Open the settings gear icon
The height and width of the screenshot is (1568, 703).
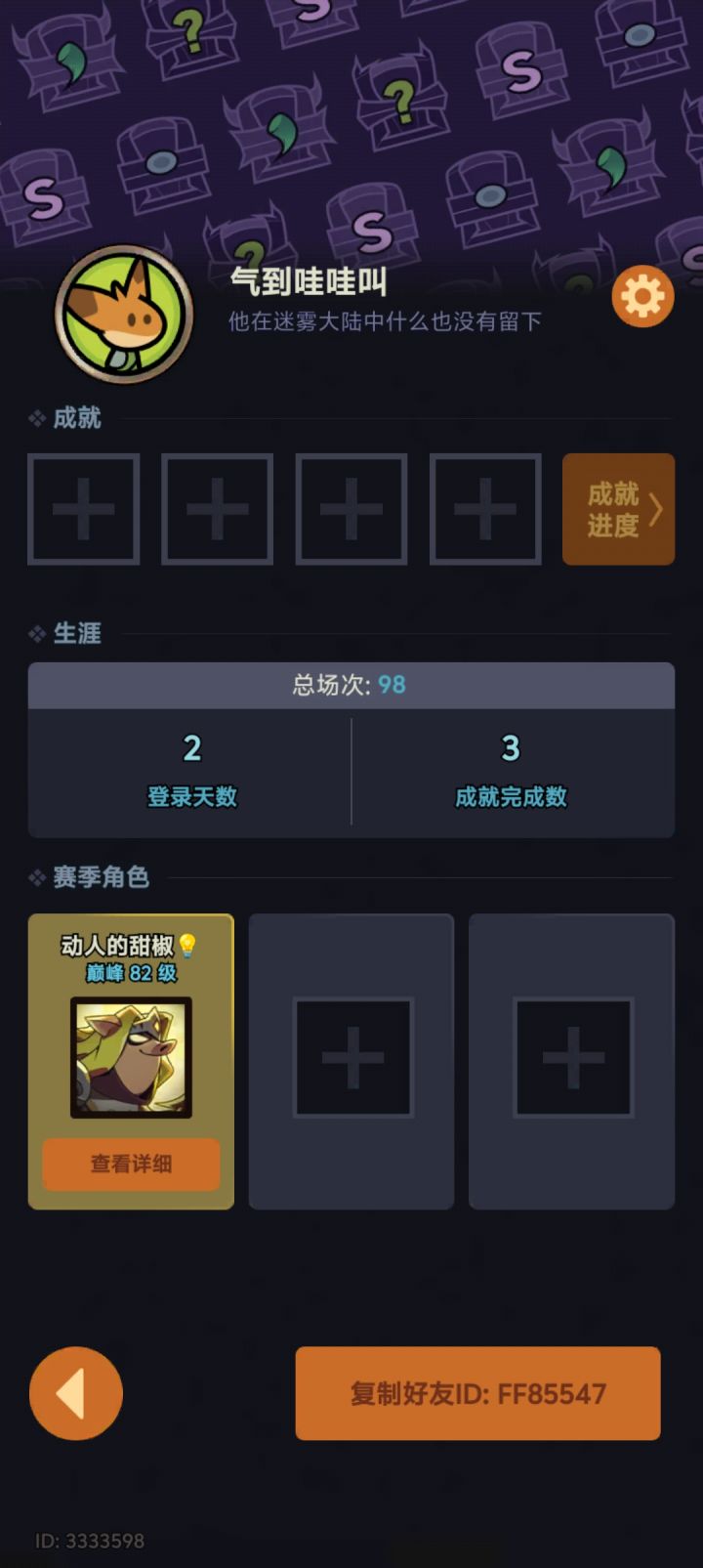pos(642,294)
